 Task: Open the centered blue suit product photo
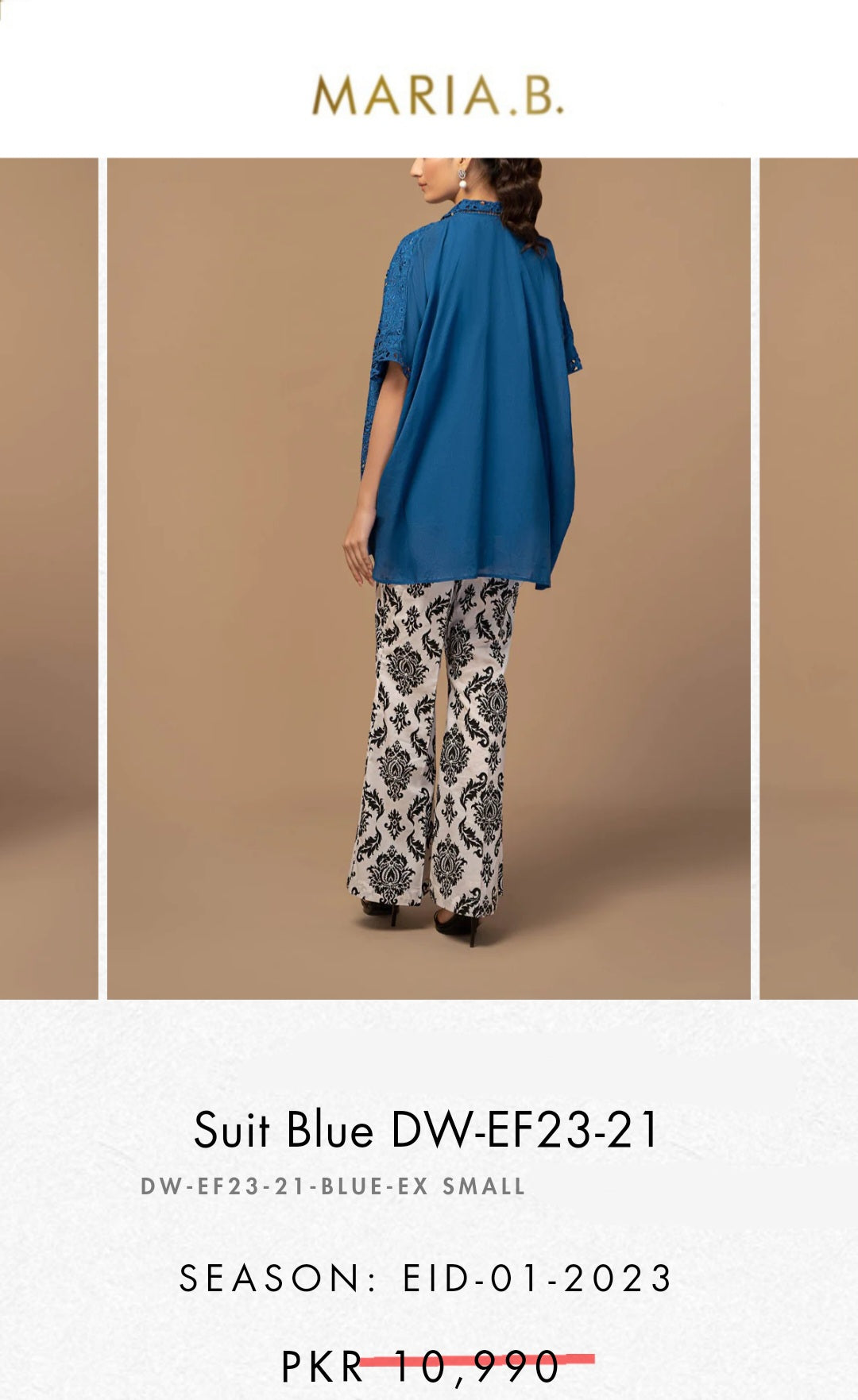click(x=429, y=578)
